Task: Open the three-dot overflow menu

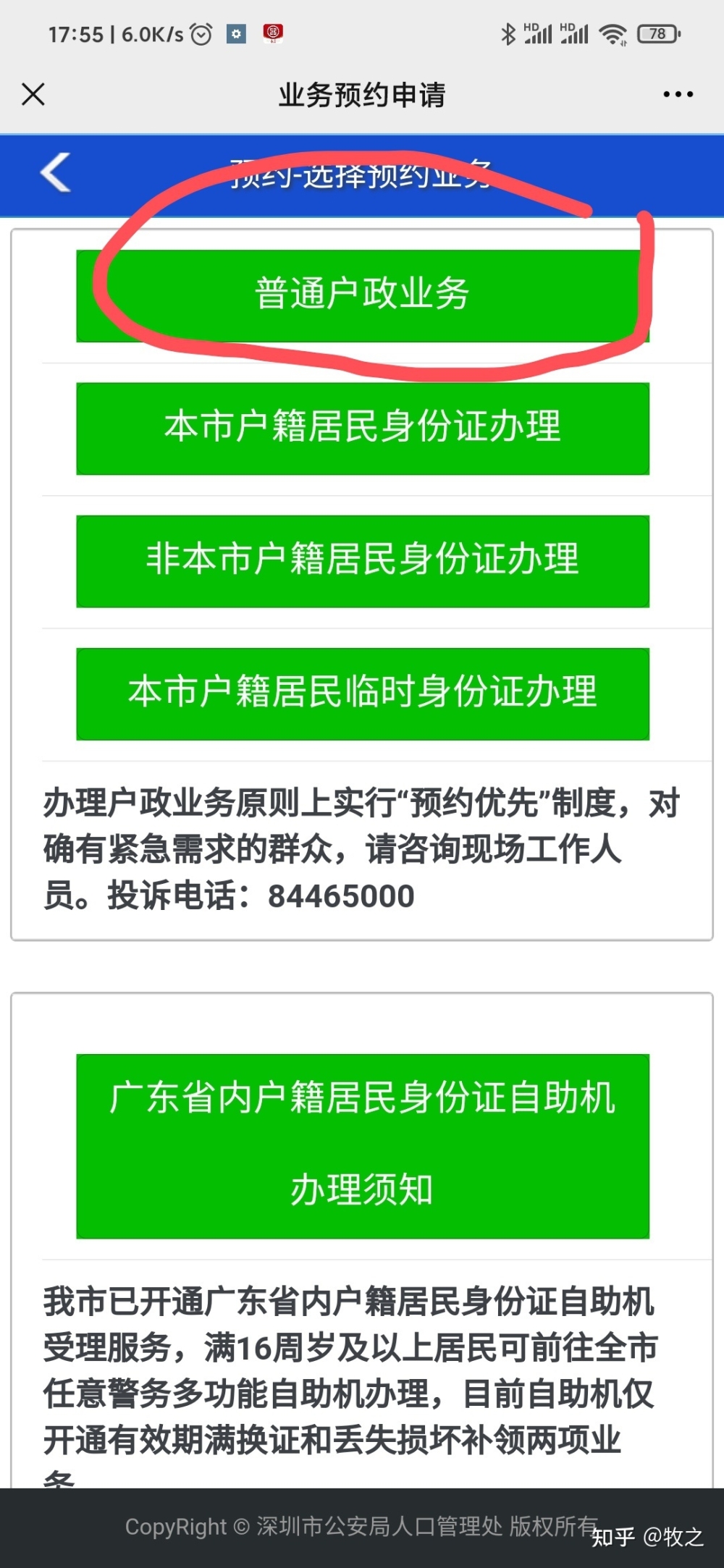Action: coord(678,94)
